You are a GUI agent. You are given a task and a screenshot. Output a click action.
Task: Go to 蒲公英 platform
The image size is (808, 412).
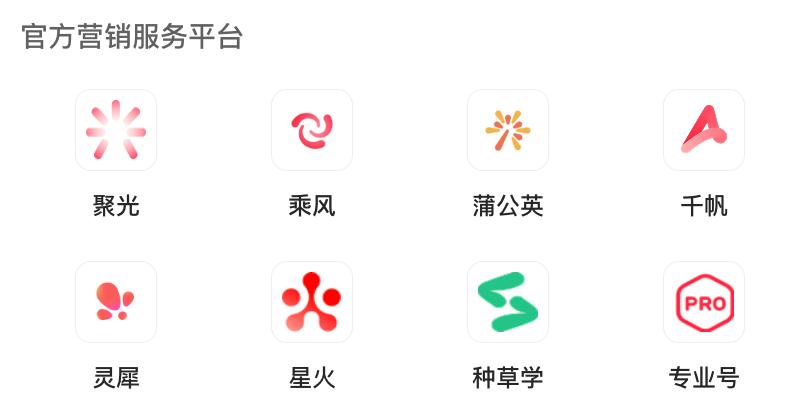pos(508,130)
